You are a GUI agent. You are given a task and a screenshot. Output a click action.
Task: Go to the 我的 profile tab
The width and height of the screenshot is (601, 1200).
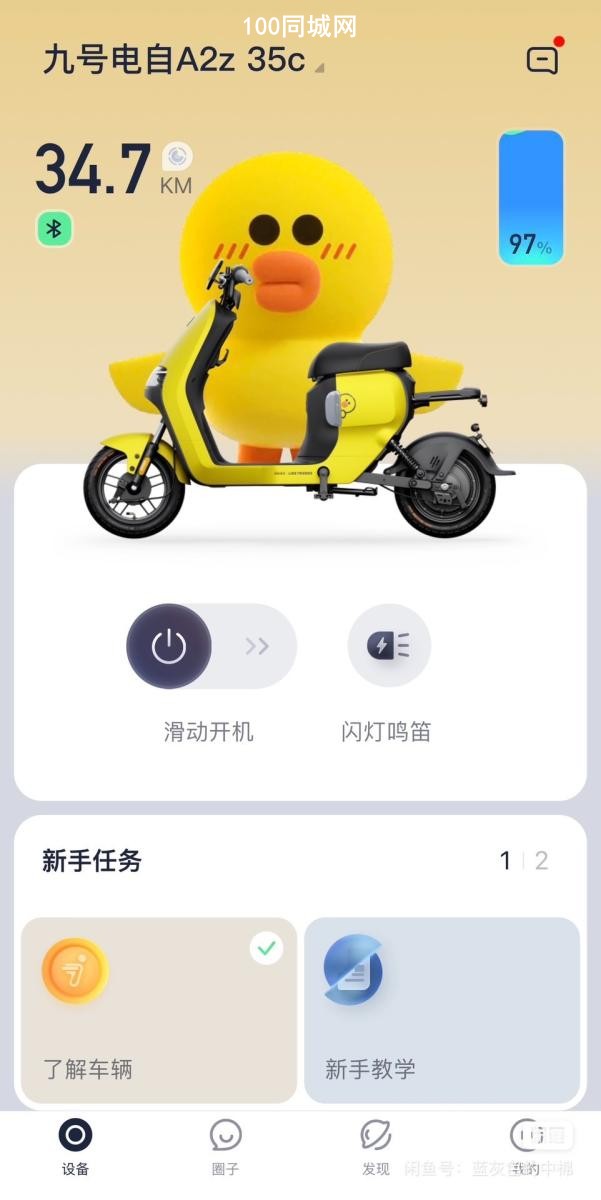526,1146
